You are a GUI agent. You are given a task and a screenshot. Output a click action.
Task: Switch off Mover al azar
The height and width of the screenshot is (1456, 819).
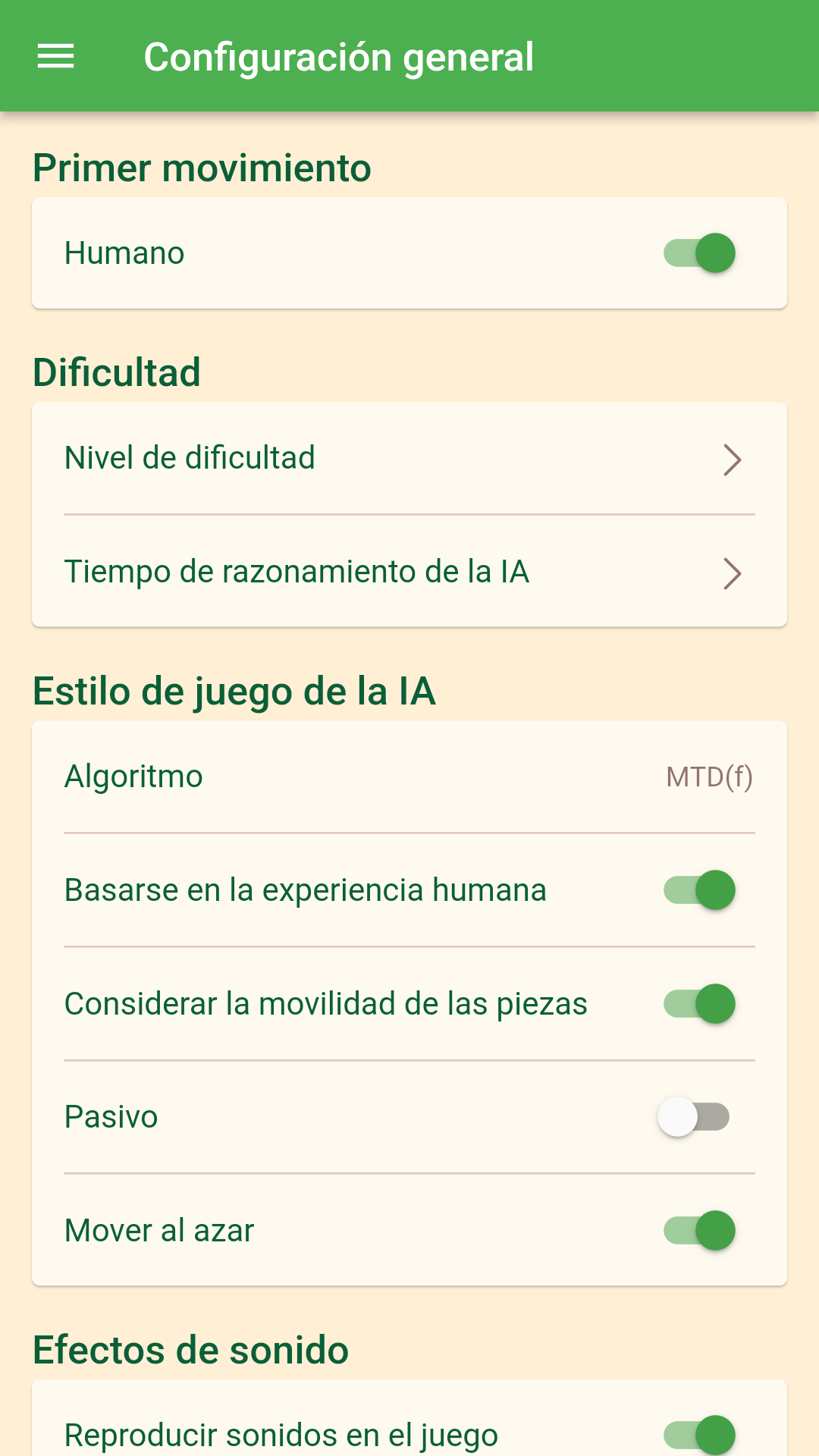(699, 1231)
